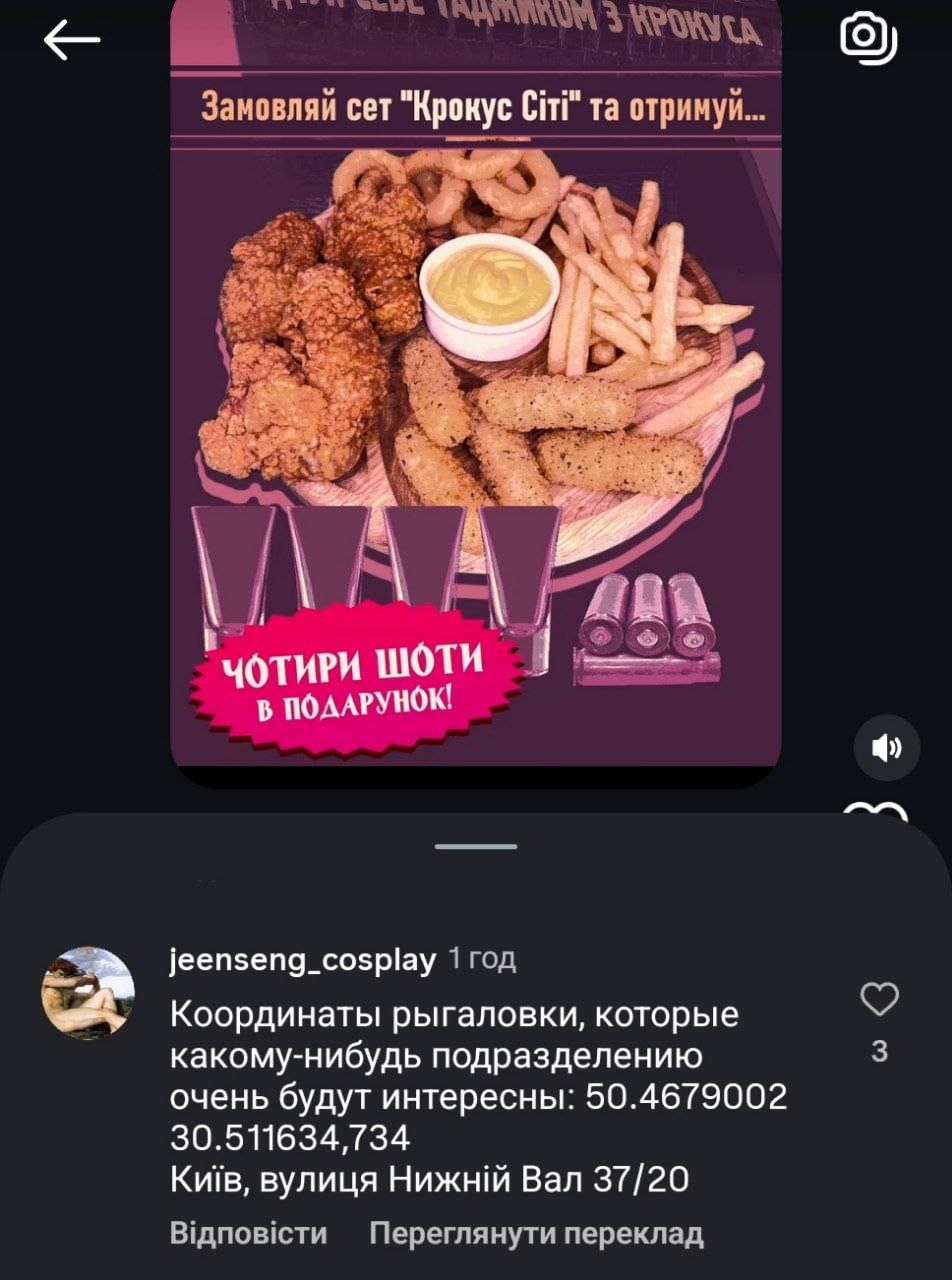Open the camera icon
952x1280 pixels.
click(x=868, y=38)
